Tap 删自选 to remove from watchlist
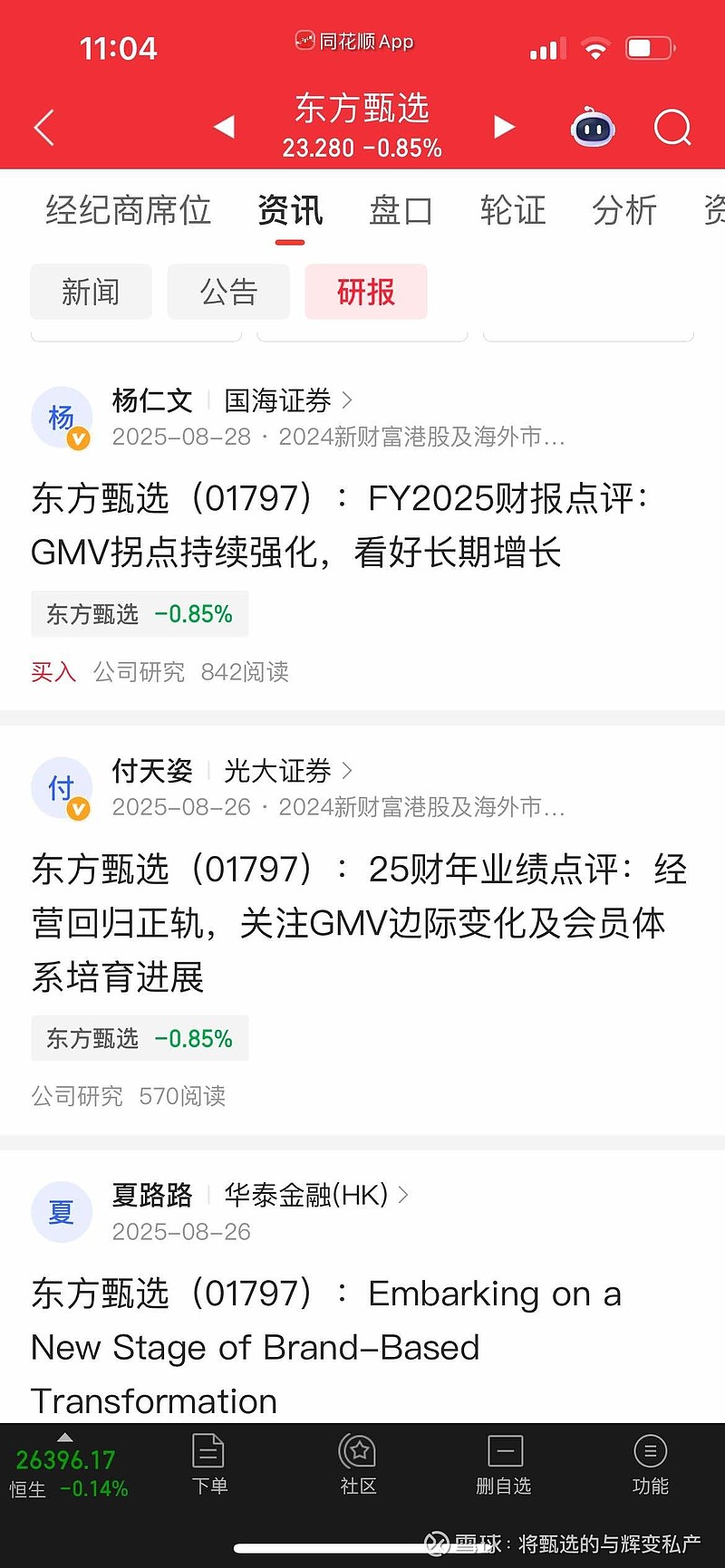Viewport: 725px width, 1568px height. (x=505, y=1466)
